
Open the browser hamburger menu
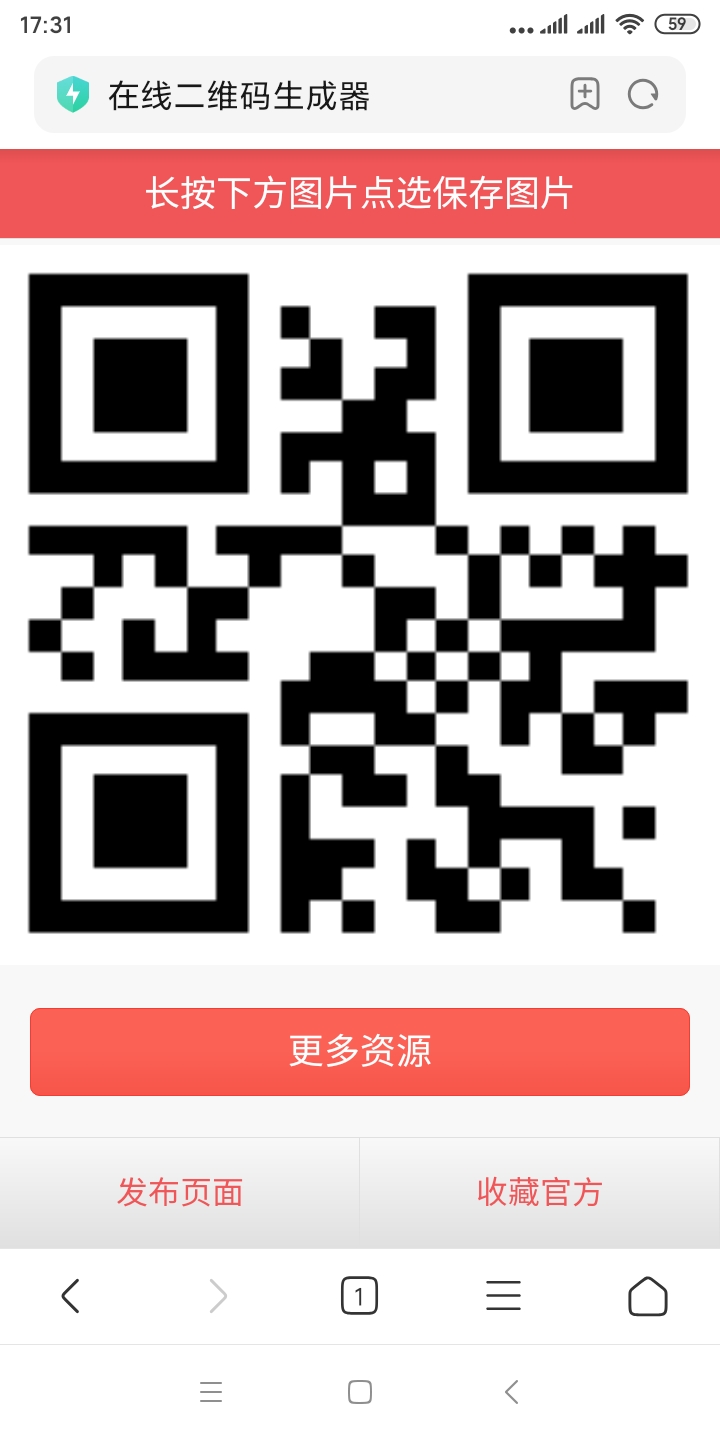(503, 1296)
